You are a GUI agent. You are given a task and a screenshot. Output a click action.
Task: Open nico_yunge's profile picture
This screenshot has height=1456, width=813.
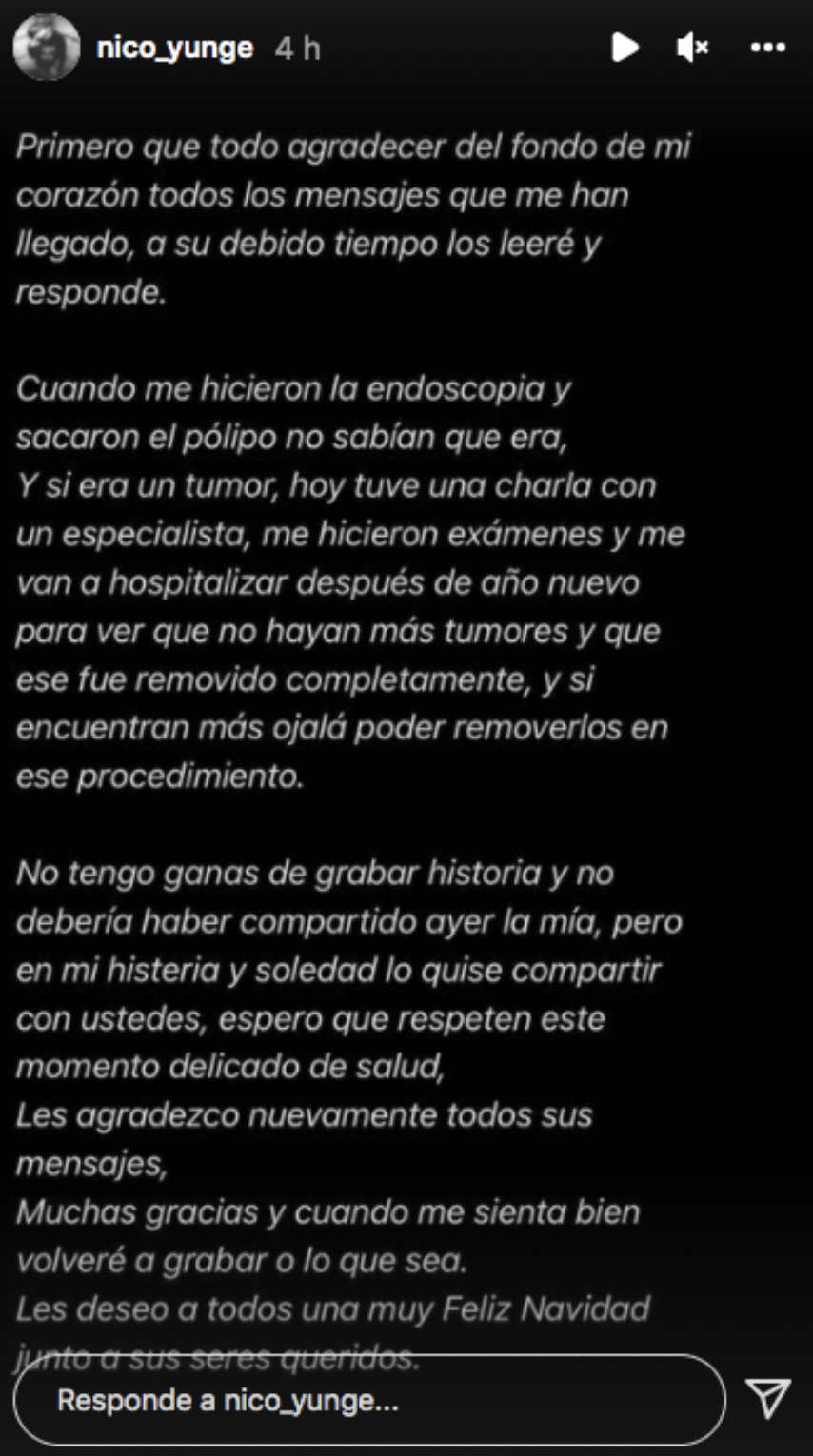pos(46,47)
